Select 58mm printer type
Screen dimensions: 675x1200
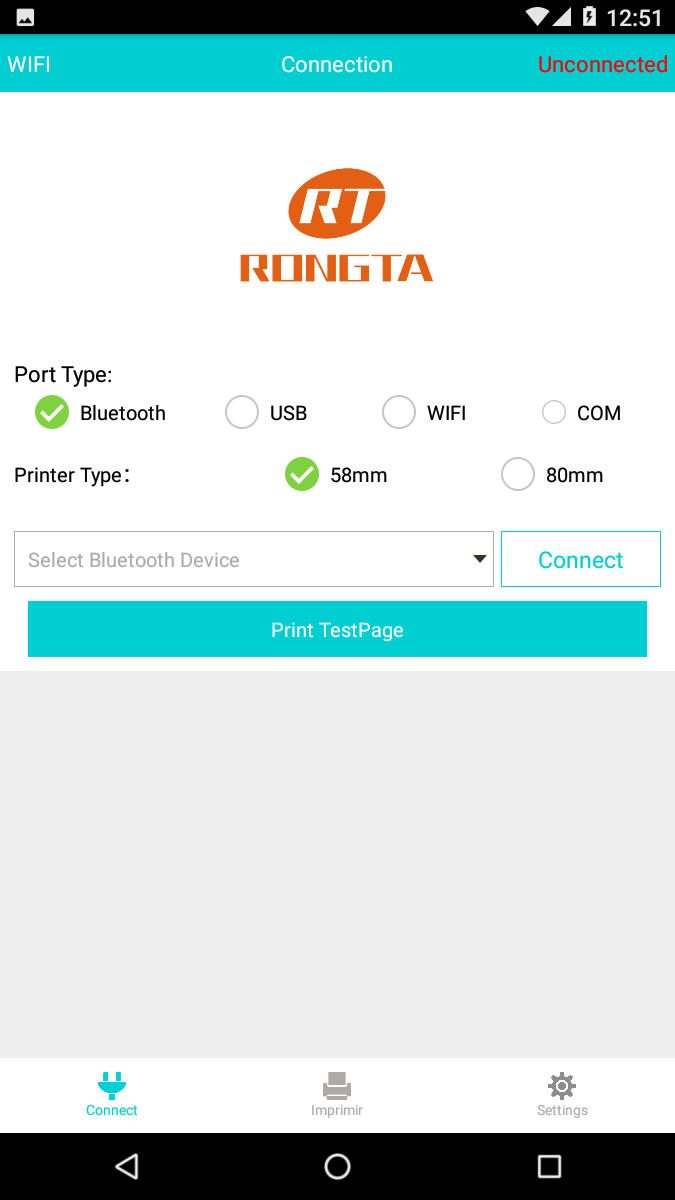coord(302,475)
